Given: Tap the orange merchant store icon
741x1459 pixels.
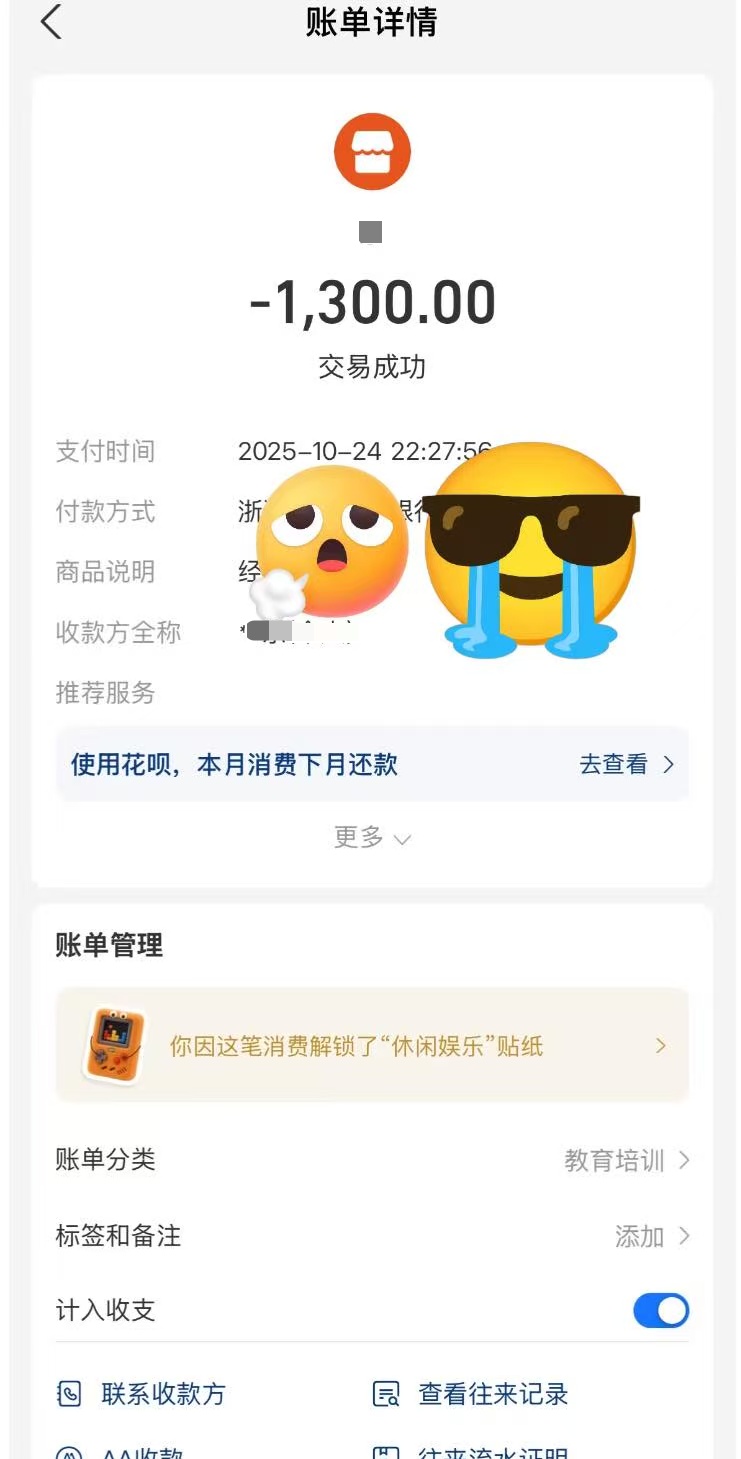Looking at the screenshot, I should pos(371,150).
